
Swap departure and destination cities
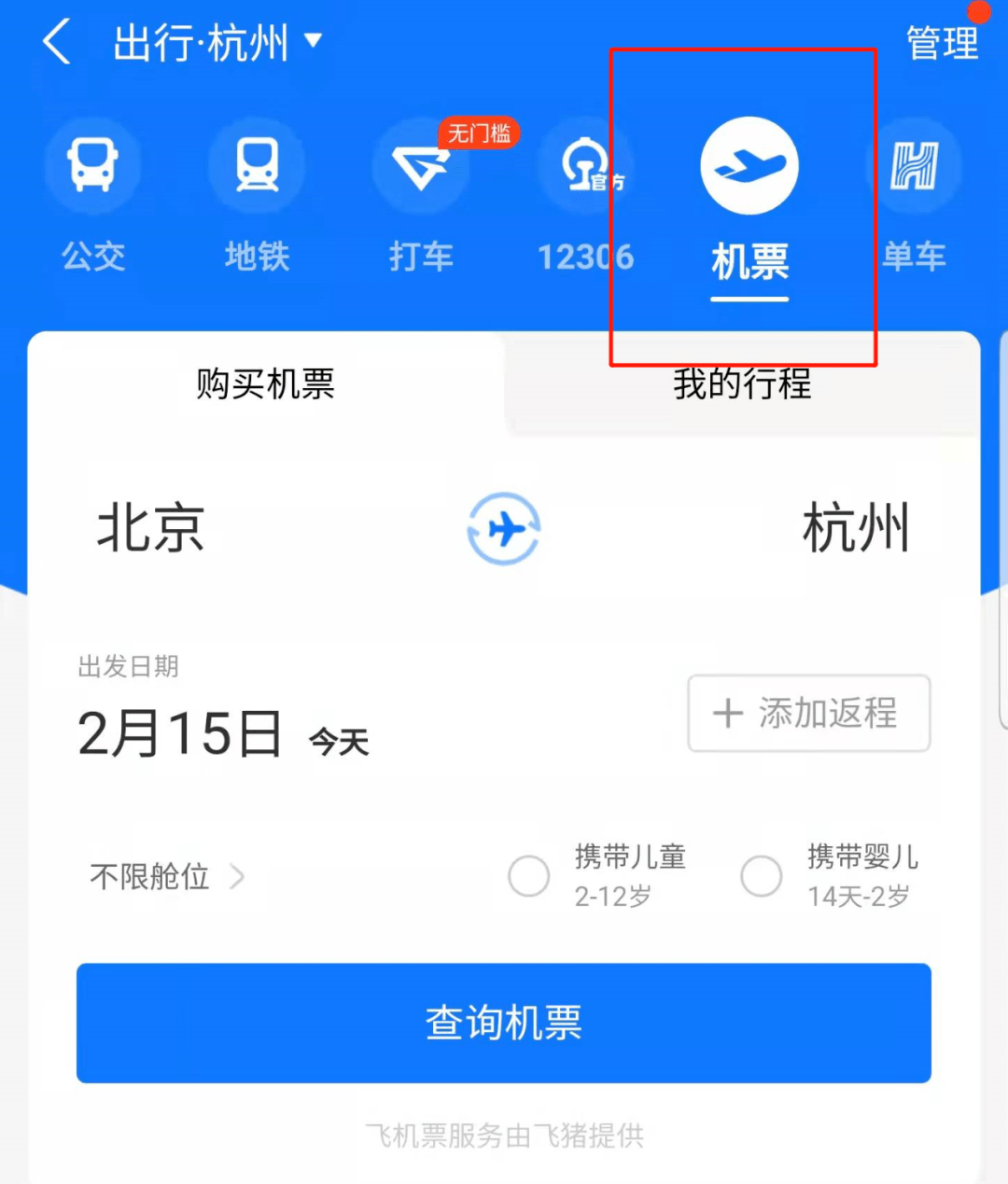(504, 529)
